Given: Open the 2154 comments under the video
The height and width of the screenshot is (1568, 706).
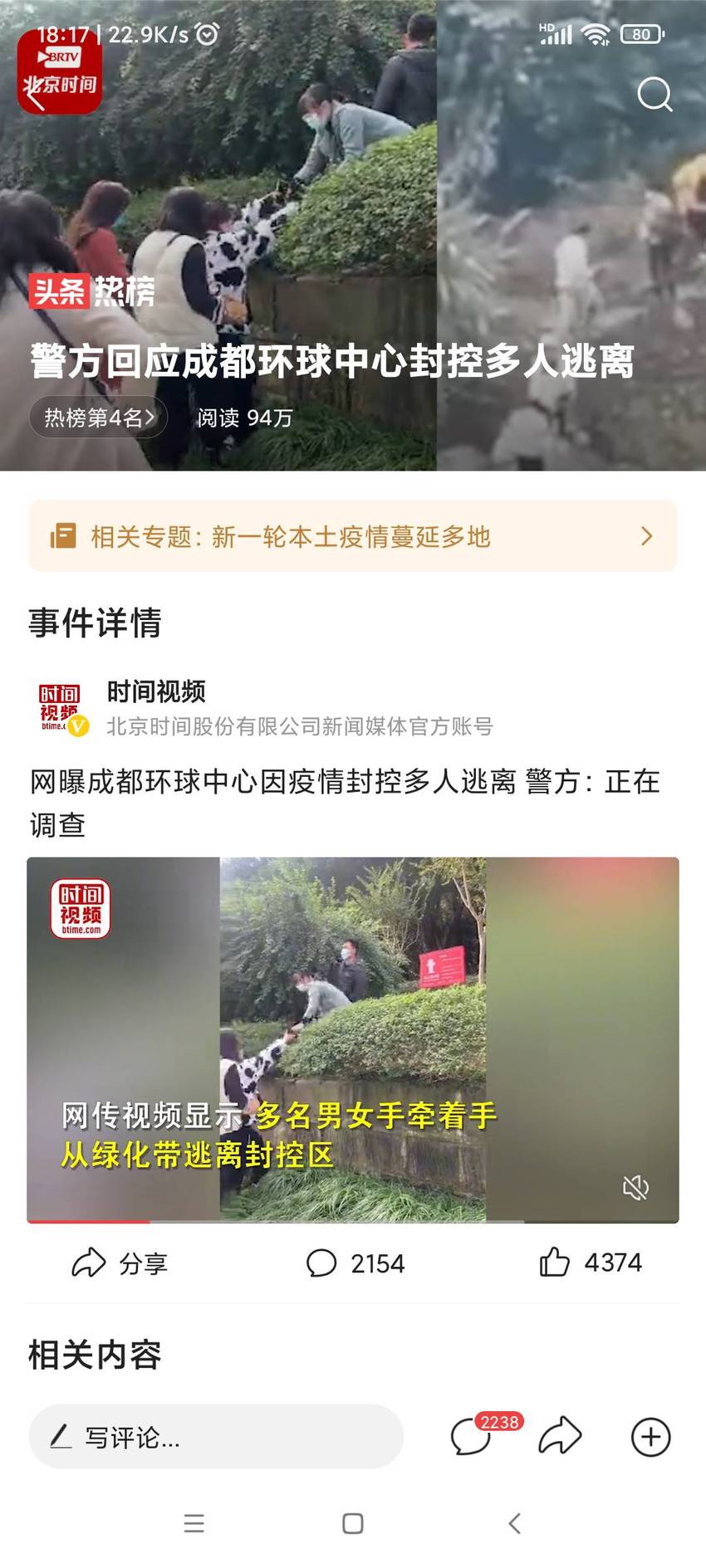Looking at the screenshot, I should 355,1263.
